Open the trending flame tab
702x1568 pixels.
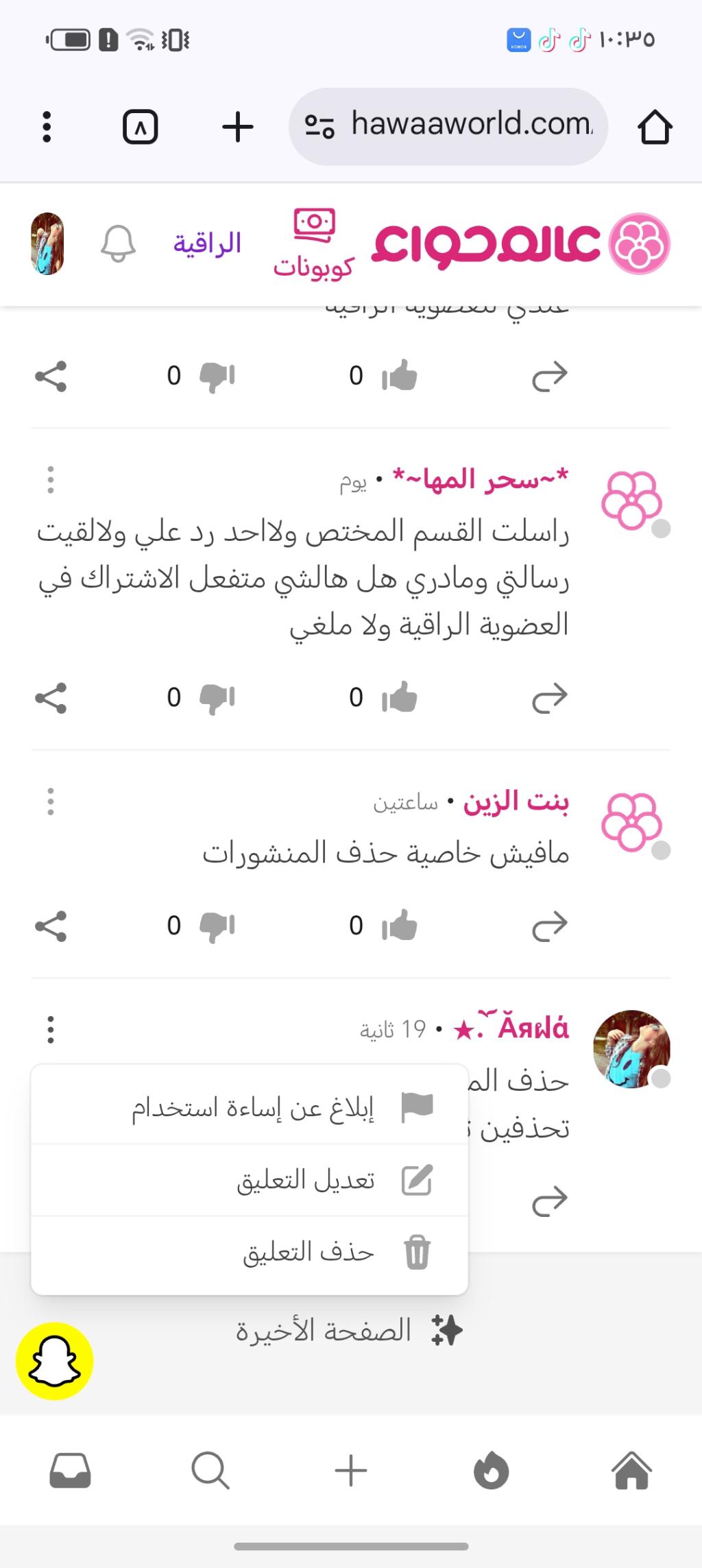pyautogui.click(x=491, y=1470)
